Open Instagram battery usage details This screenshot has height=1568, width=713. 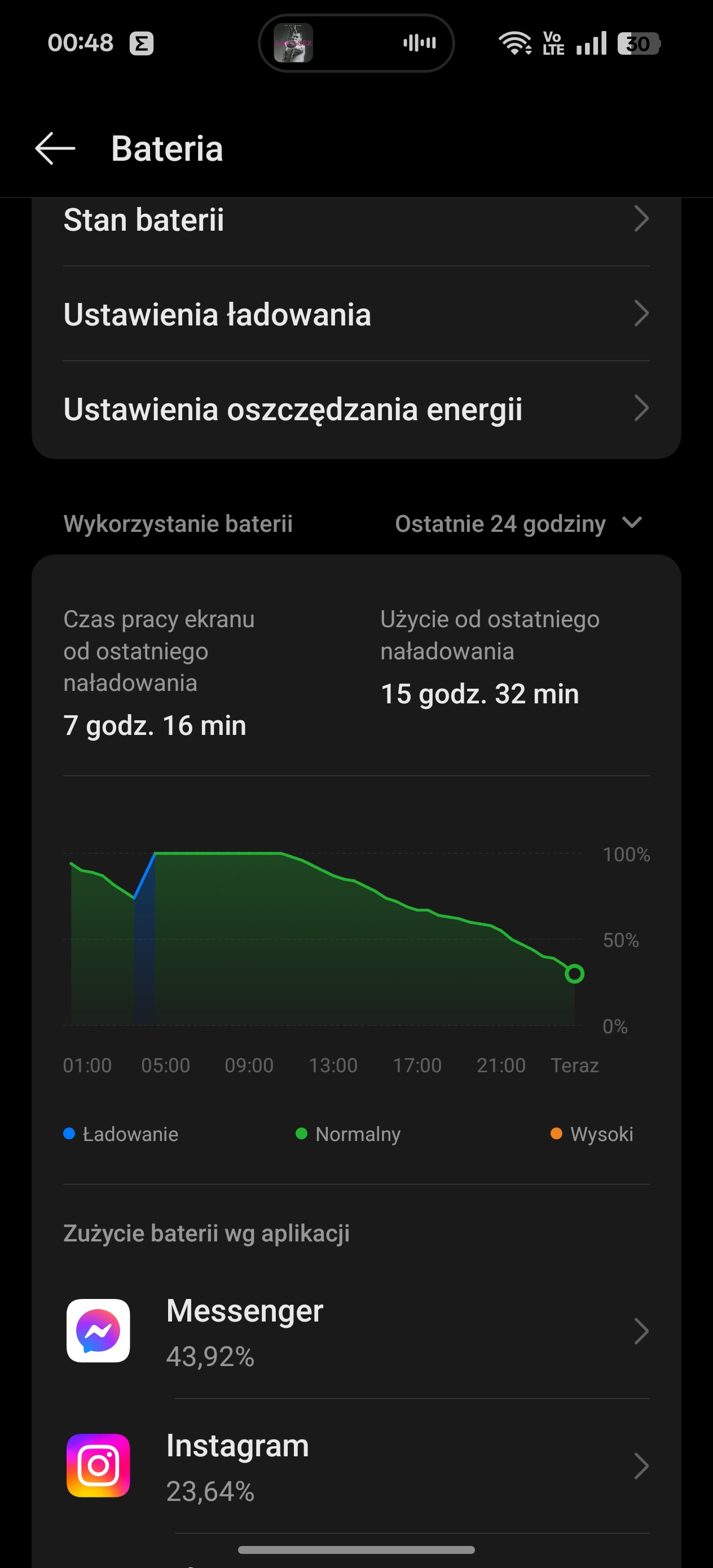[356, 1466]
